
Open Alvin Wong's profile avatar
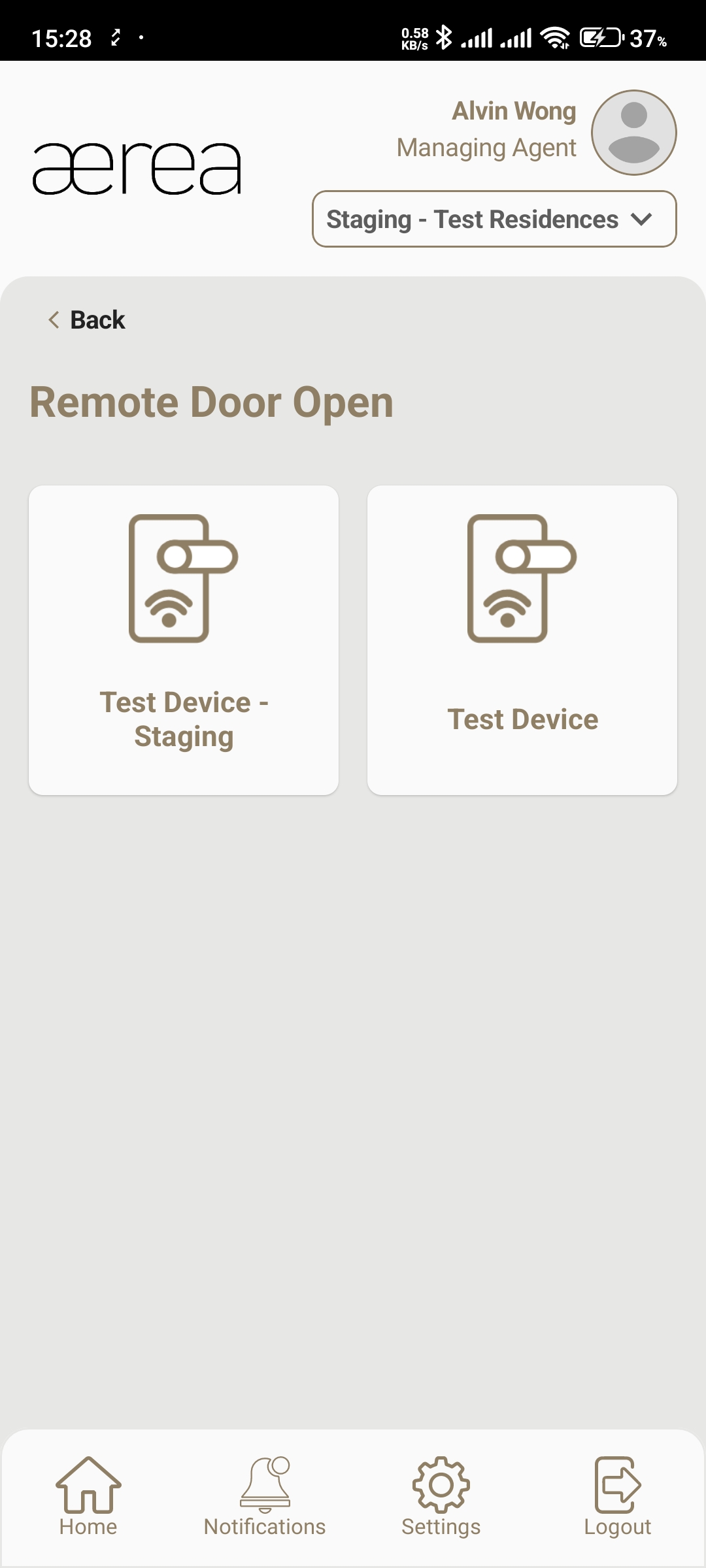pos(633,133)
